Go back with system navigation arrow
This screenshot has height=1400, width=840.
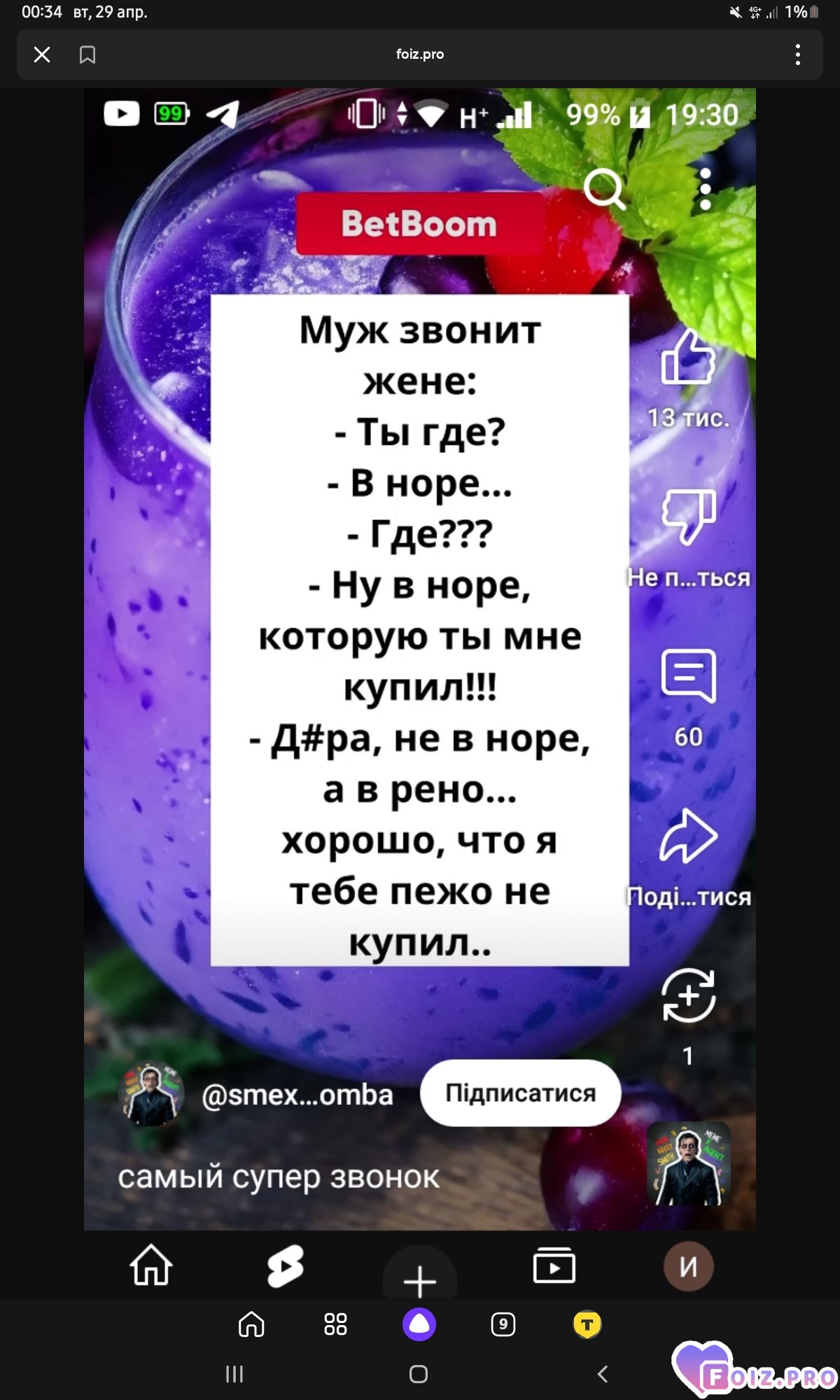tap(603, 1374)
